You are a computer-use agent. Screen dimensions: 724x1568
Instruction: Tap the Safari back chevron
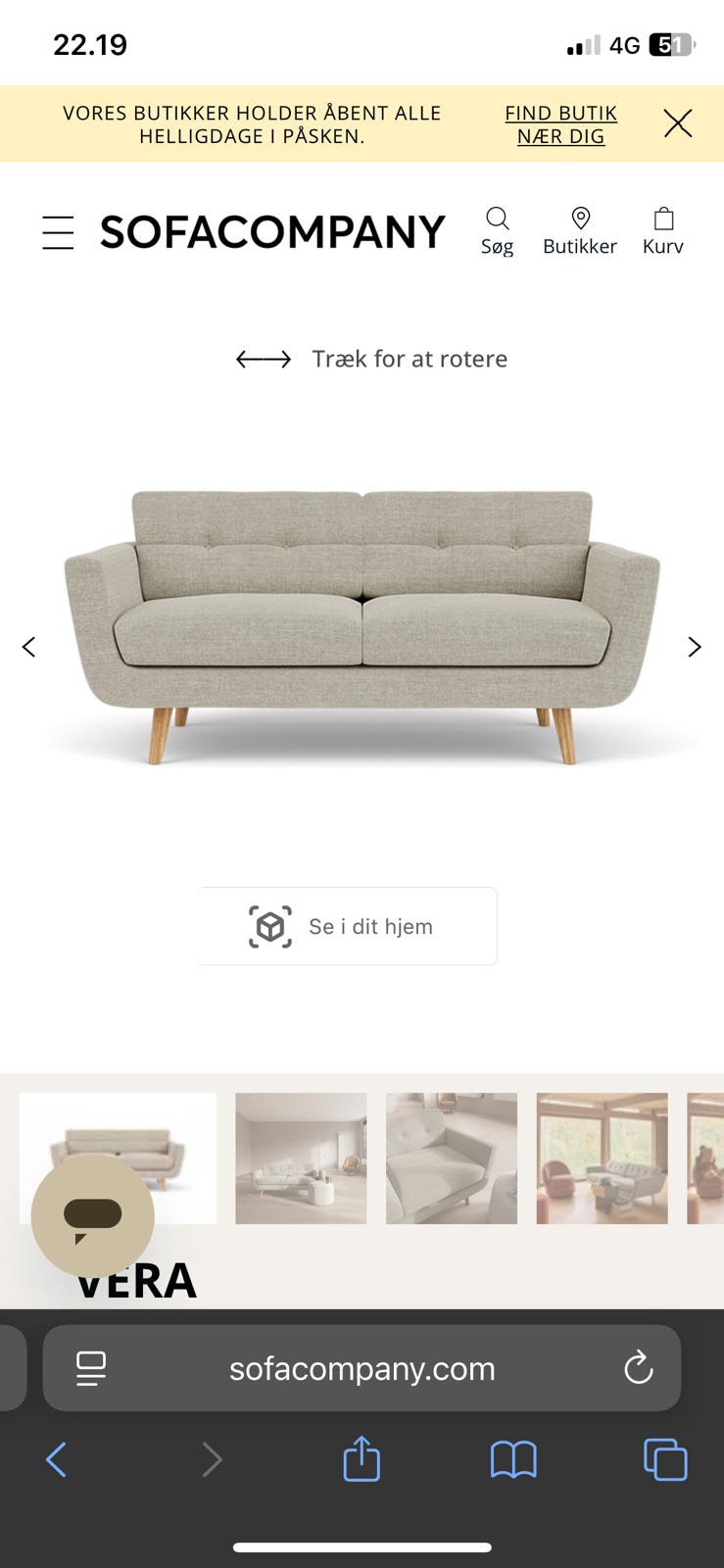(x=56, y=1459)
